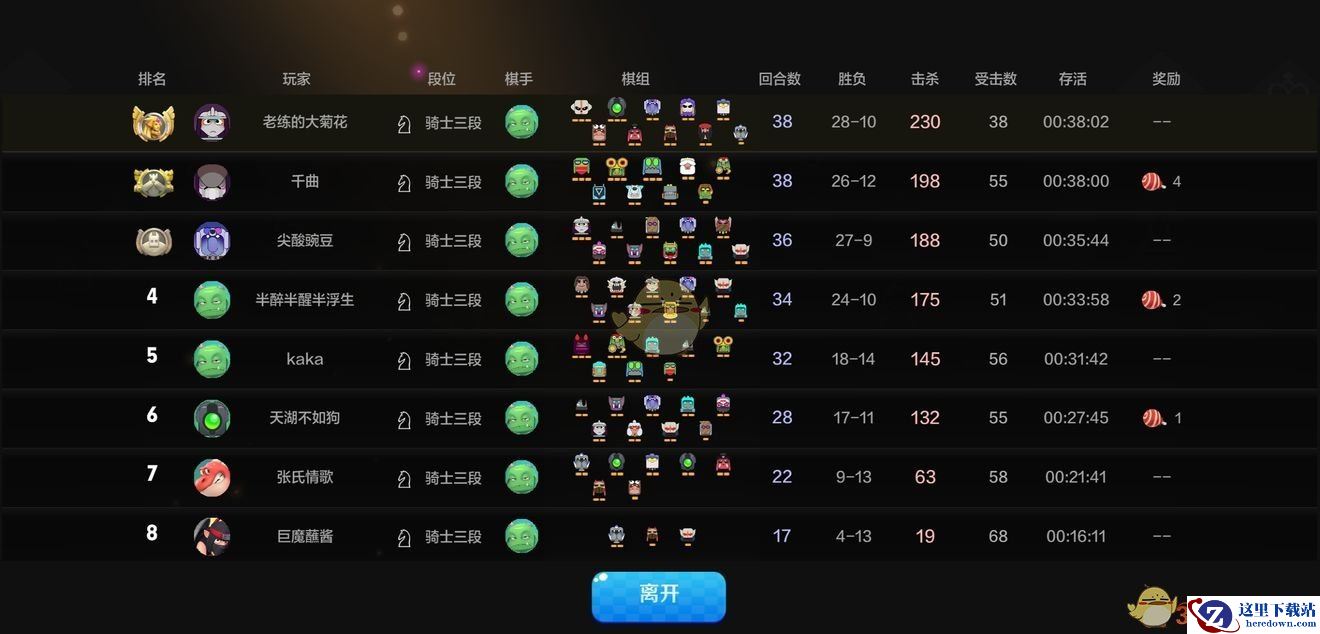The height and width of the screenshot is (634, 1320).
Task: Open player 巨魔蘸酱's avatar
Action: pos(212,536)
